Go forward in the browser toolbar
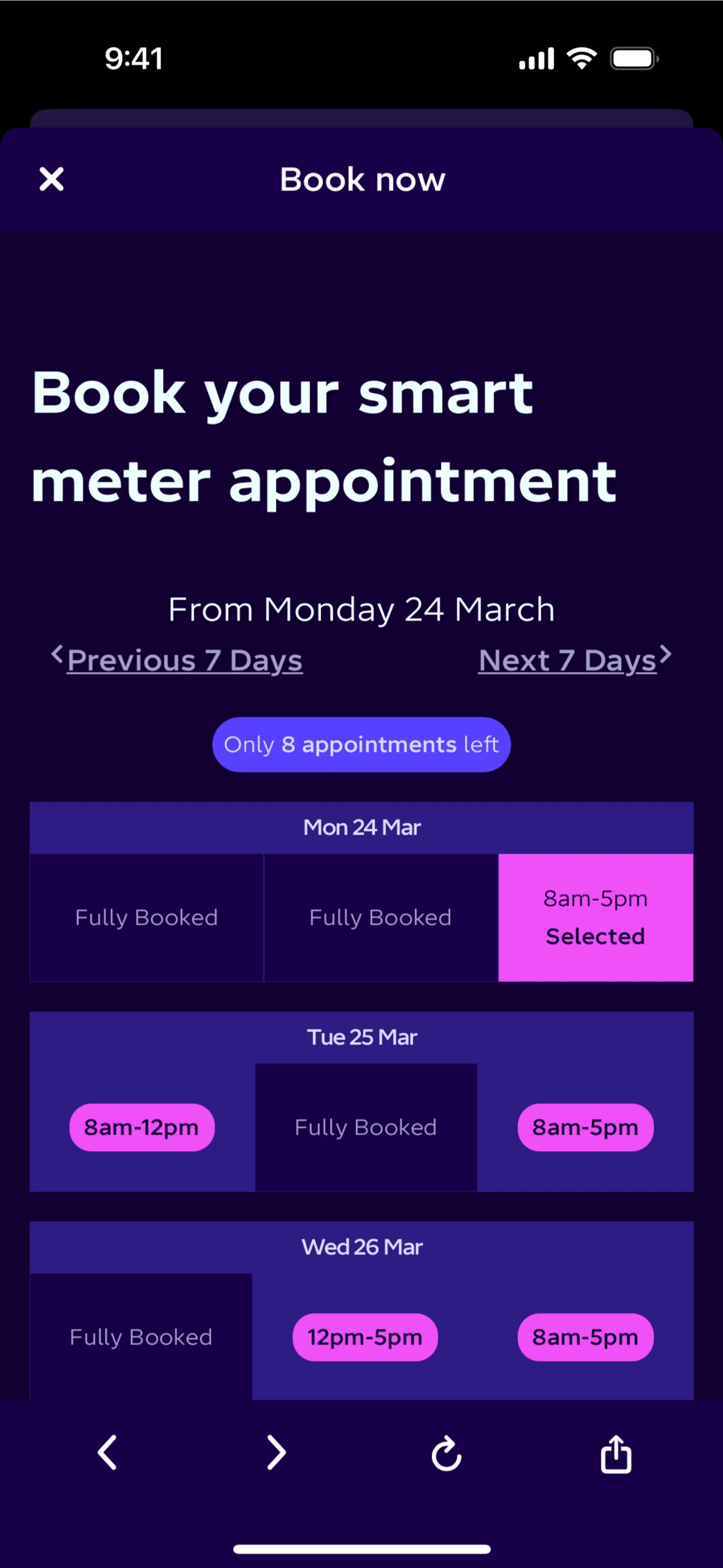The width and height of the screenshot is (723, 1568). point(276,1453)
